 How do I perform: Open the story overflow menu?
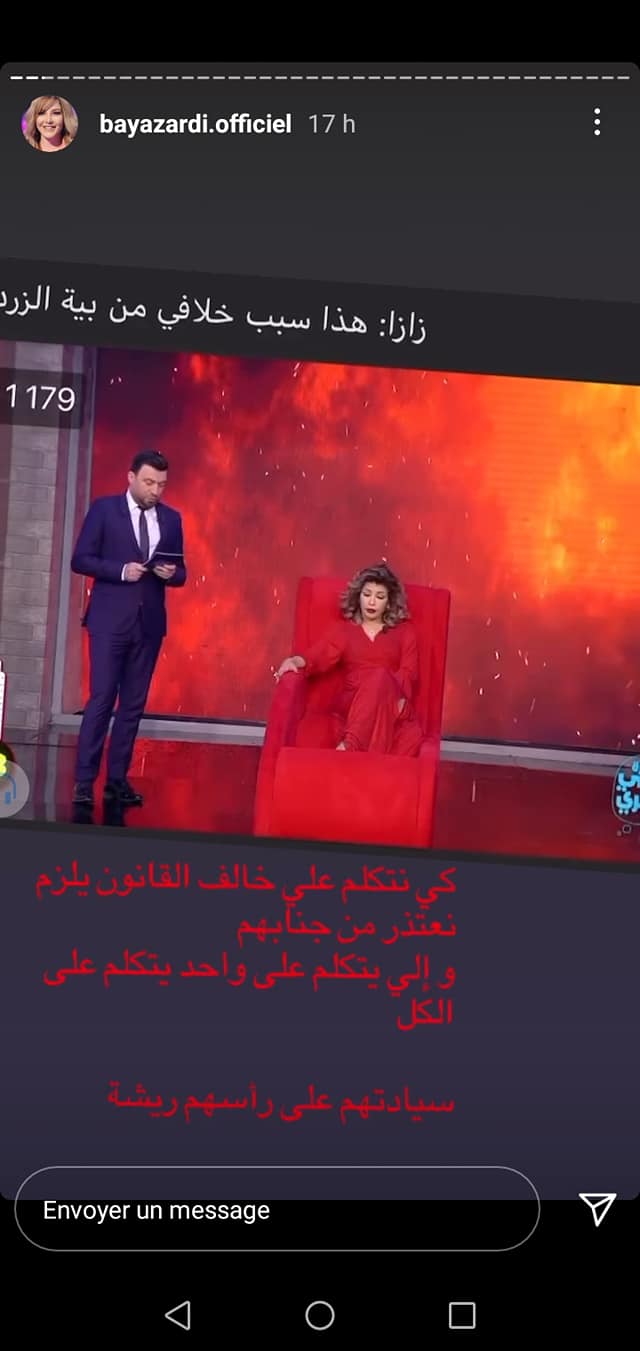[x=597, y=123]
